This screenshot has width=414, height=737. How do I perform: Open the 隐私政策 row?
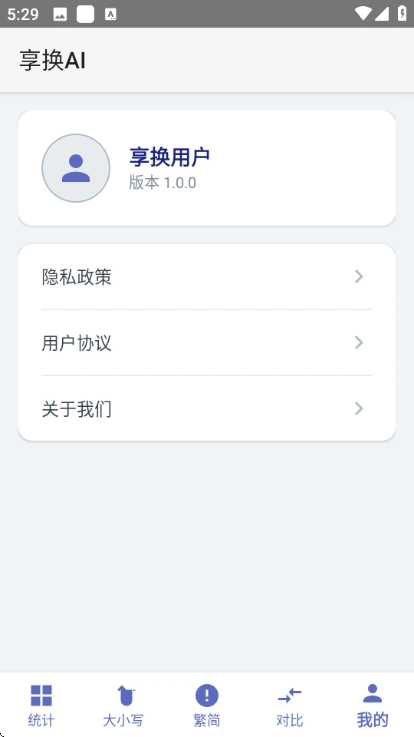207,277
